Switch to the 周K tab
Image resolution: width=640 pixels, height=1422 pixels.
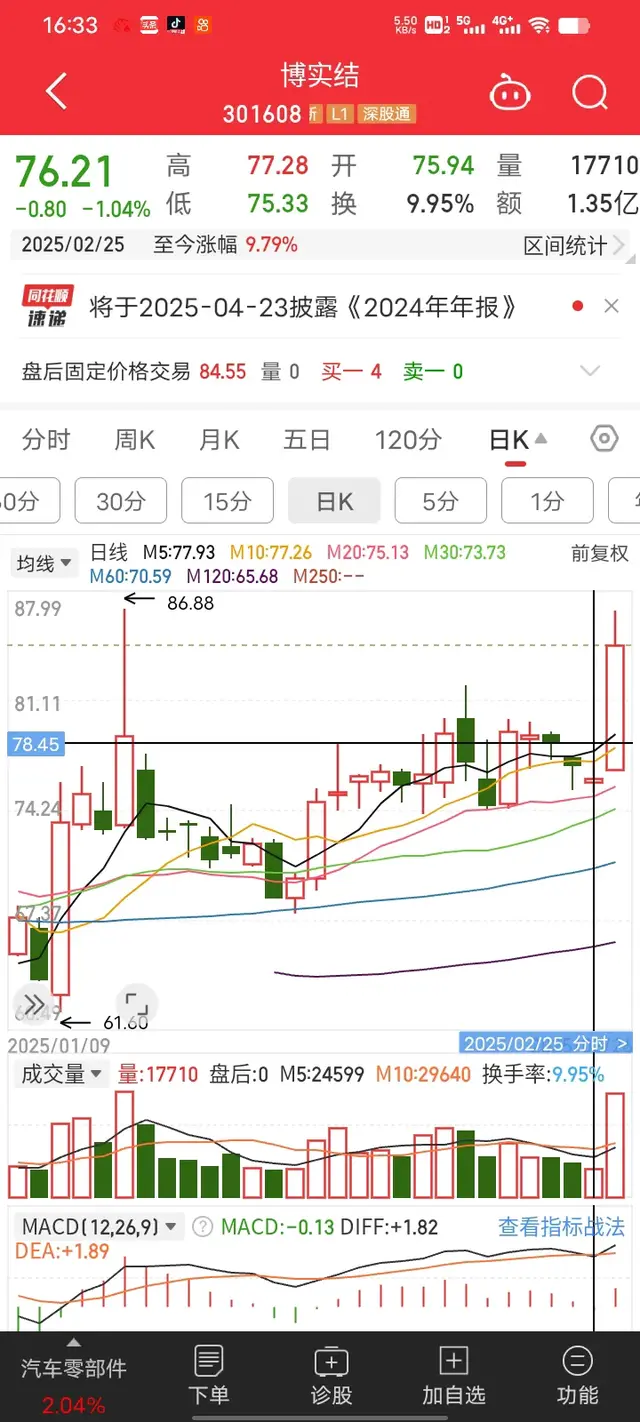click(134, 440)
